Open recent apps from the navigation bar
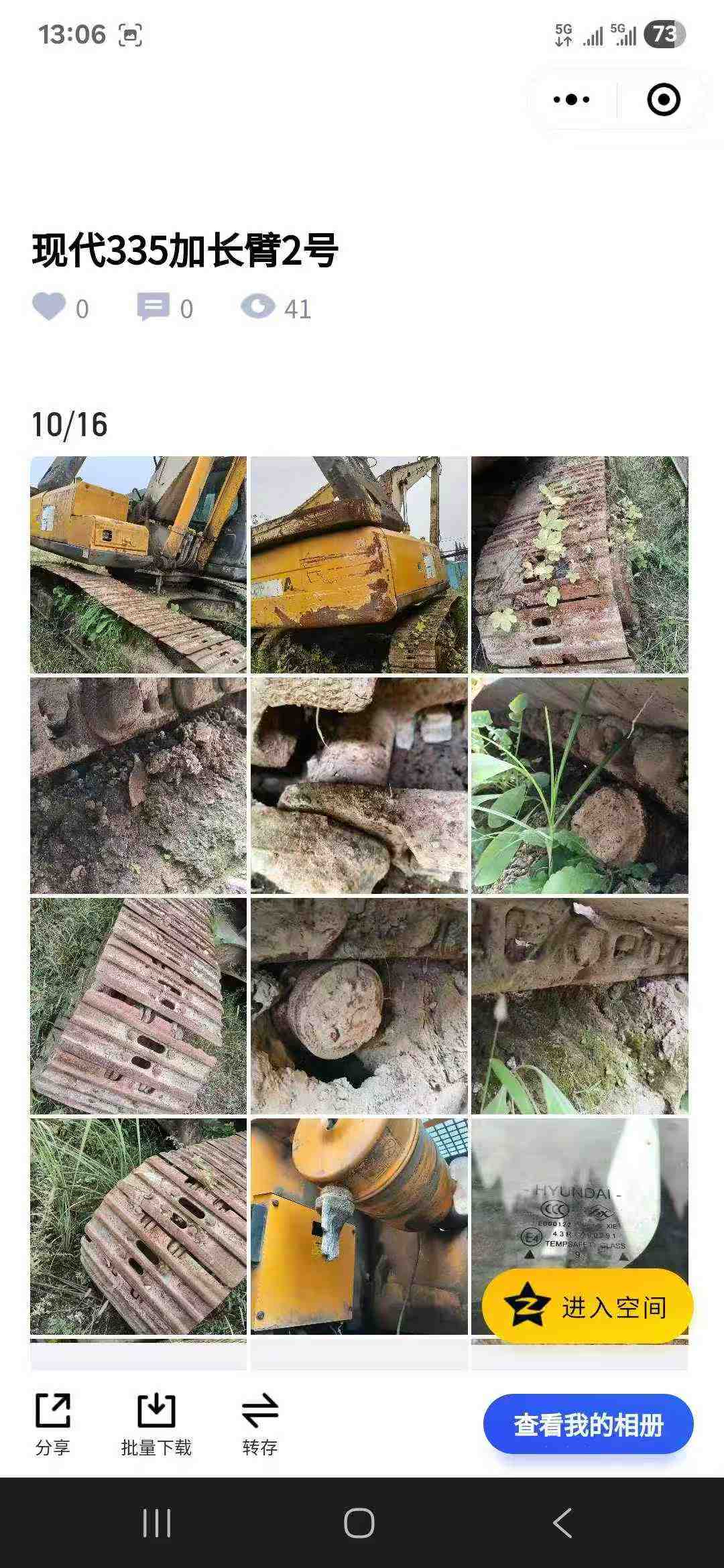The image size is (724, 1568). (x=157, y=1522)
